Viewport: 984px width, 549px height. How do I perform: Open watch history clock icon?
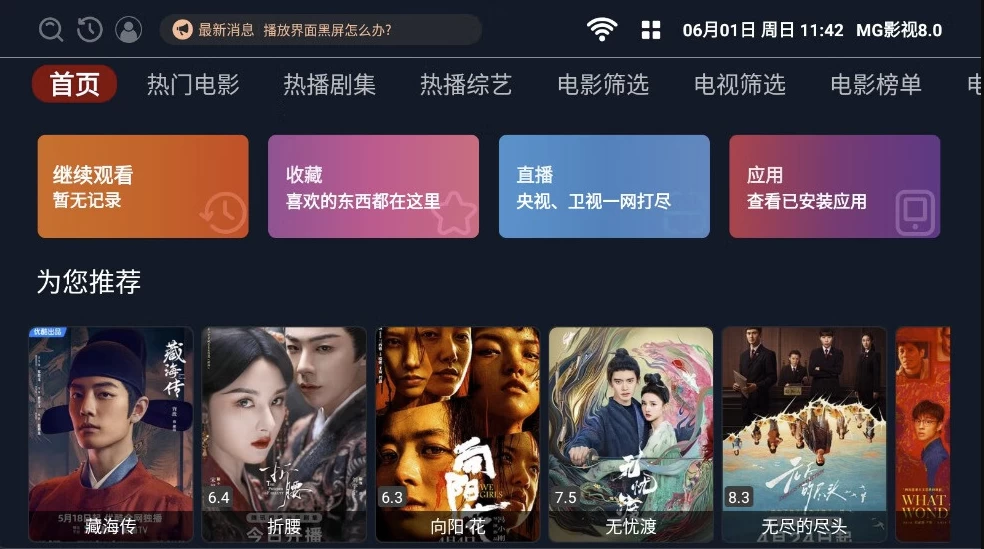point(90,30)
